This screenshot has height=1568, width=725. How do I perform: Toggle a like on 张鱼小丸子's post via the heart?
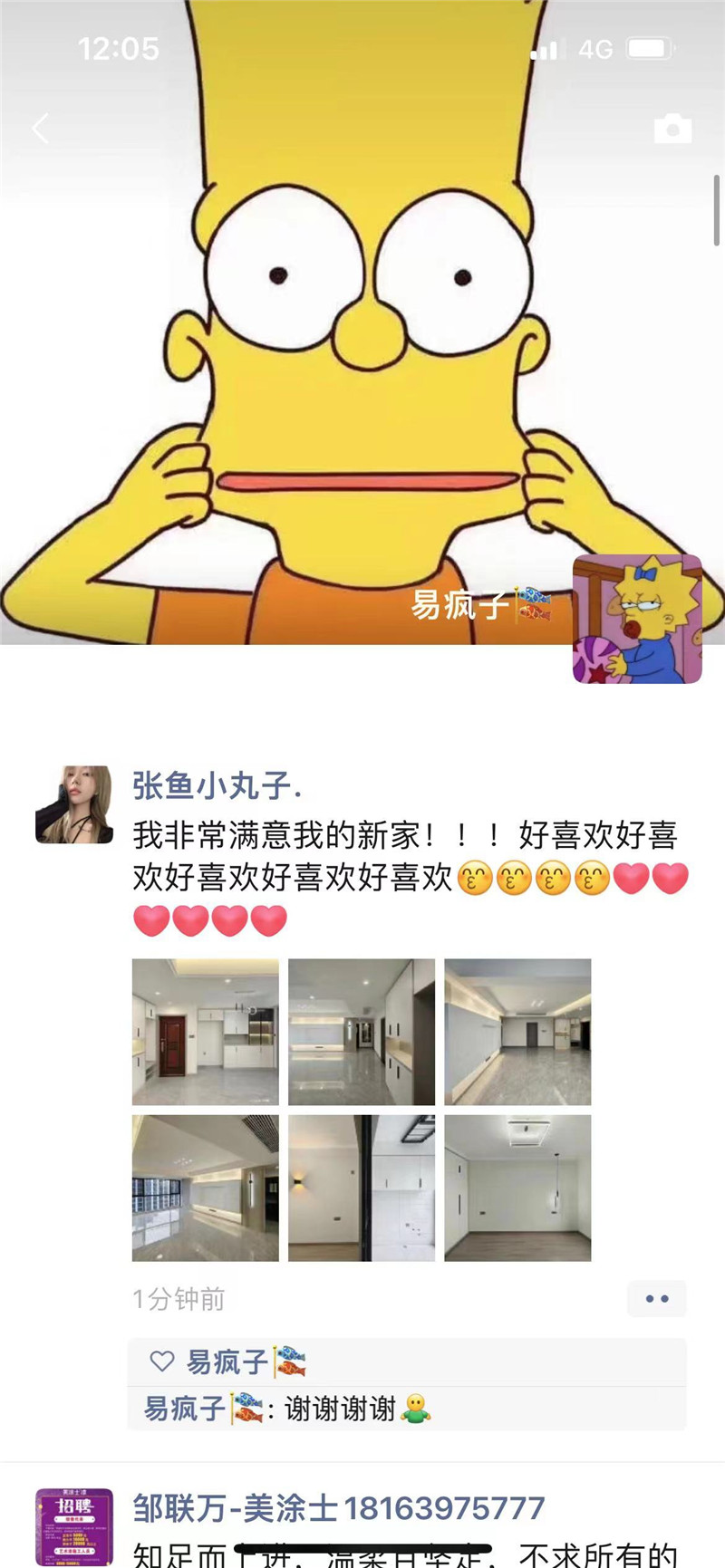point(162,1358)
